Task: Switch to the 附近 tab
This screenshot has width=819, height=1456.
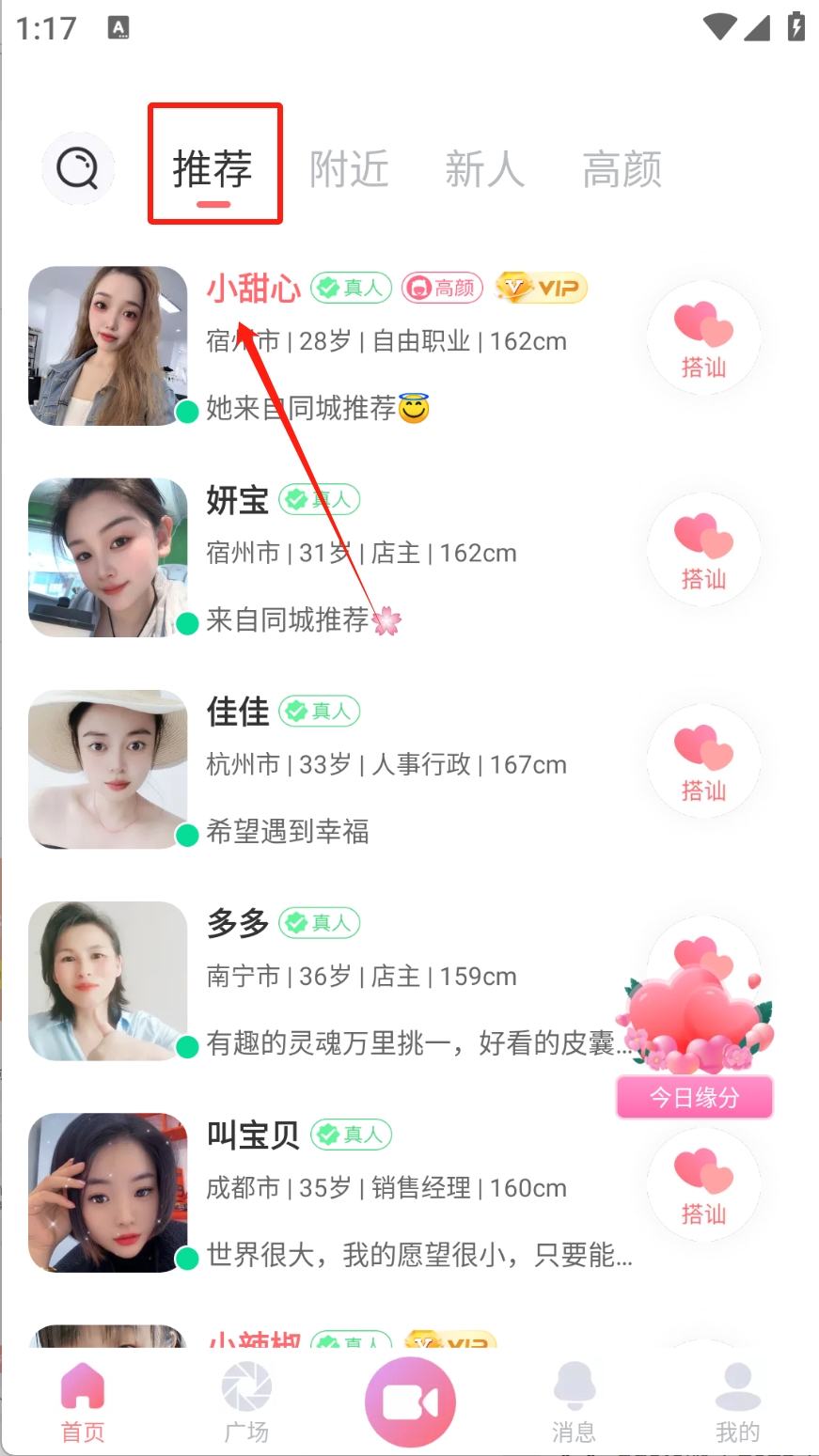Action: (x=349, y=169)
